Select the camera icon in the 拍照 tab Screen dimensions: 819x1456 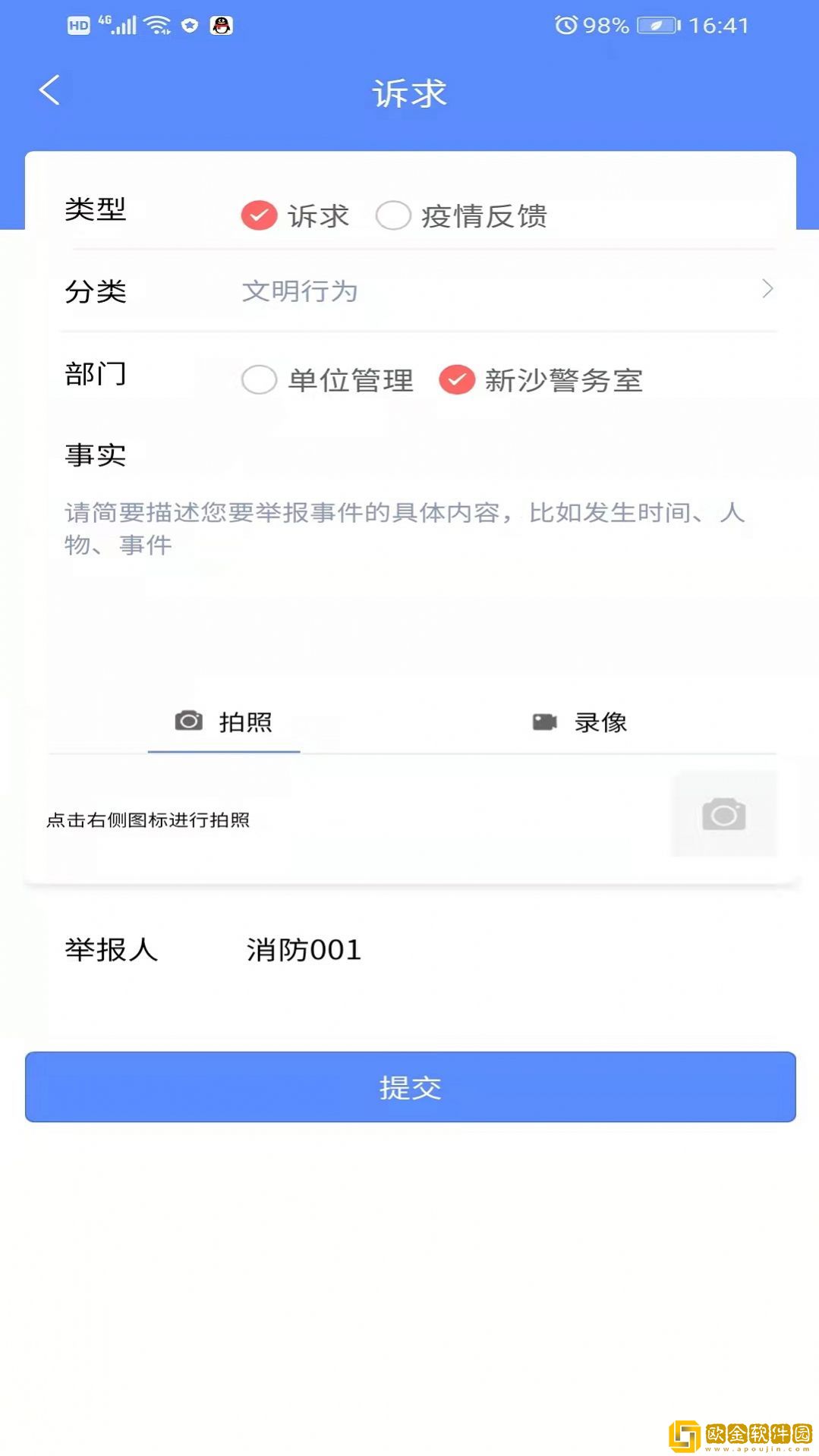tap(187, 722)
